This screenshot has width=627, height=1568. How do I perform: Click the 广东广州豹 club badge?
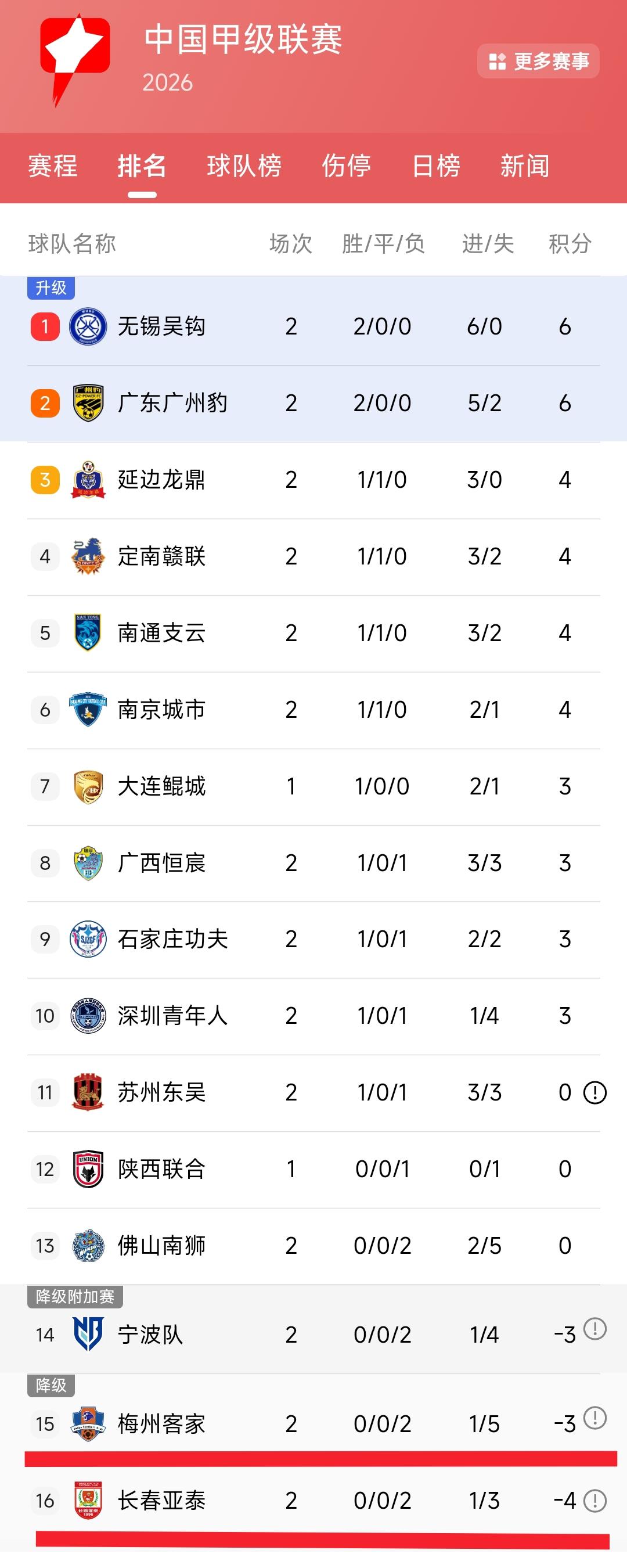coord(87,402)
